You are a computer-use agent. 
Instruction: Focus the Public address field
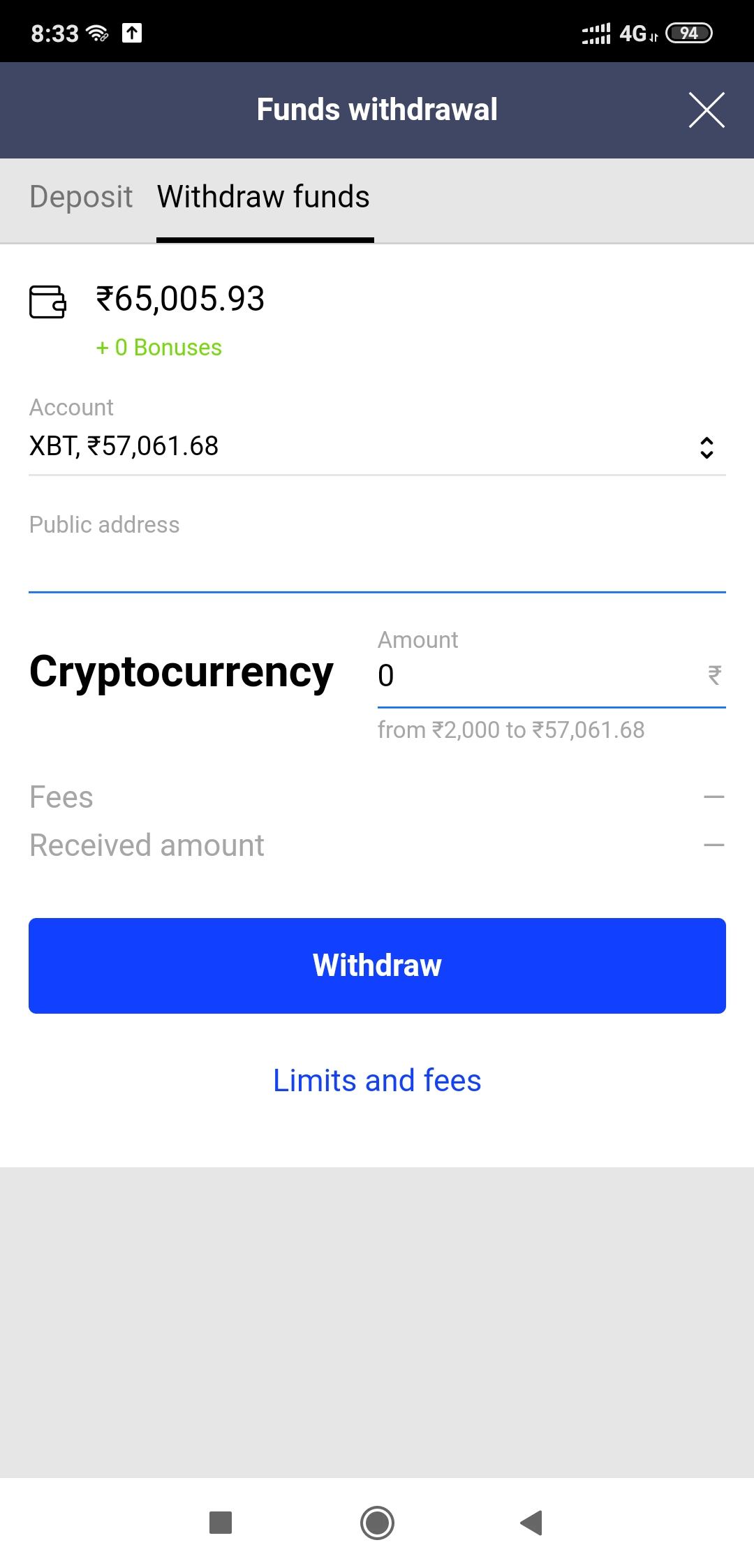pyautogui.click(x=377, y=567)
